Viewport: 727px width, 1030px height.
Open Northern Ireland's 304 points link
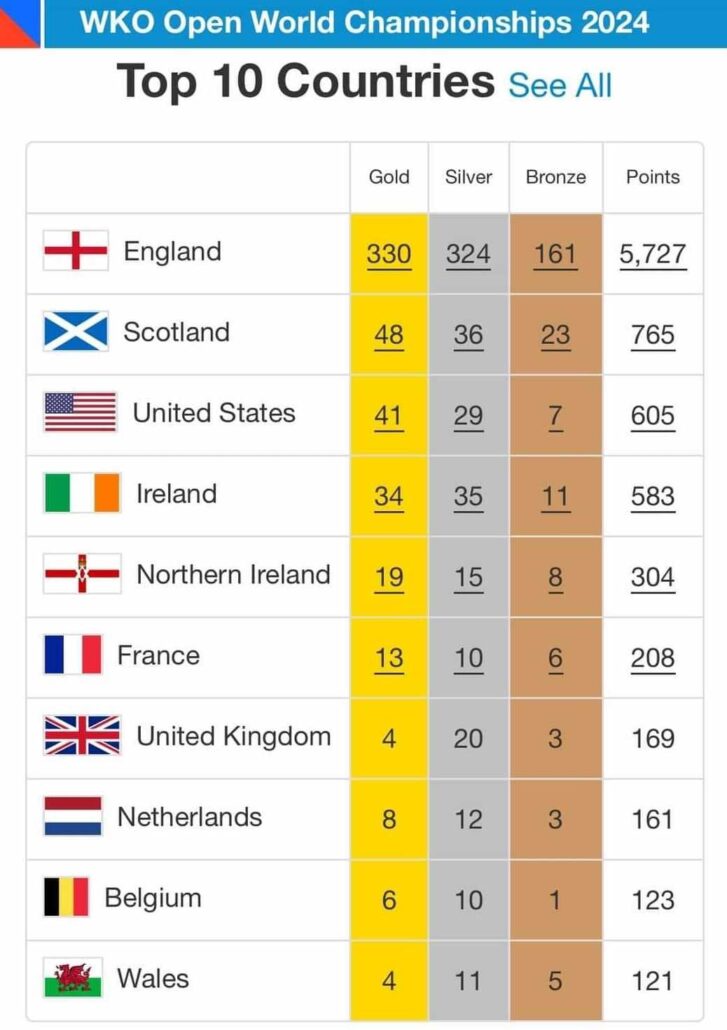point(652,578)
